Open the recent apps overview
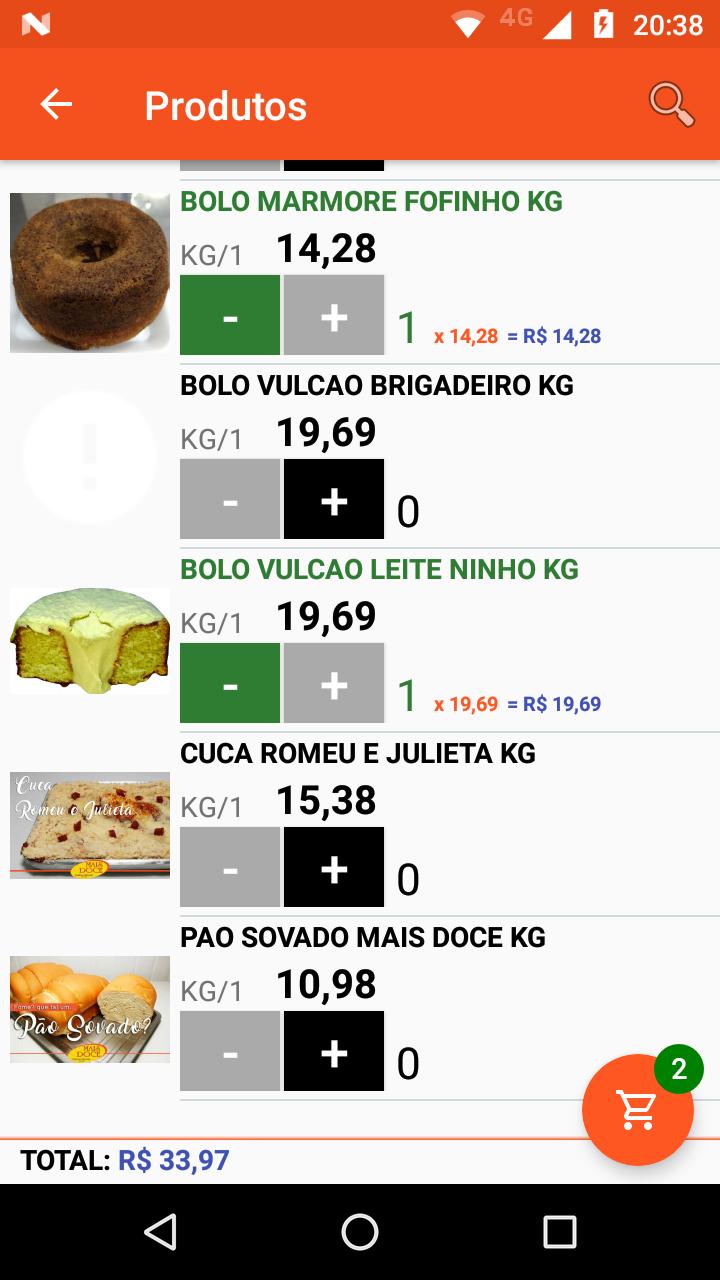 pos(560,1232)
